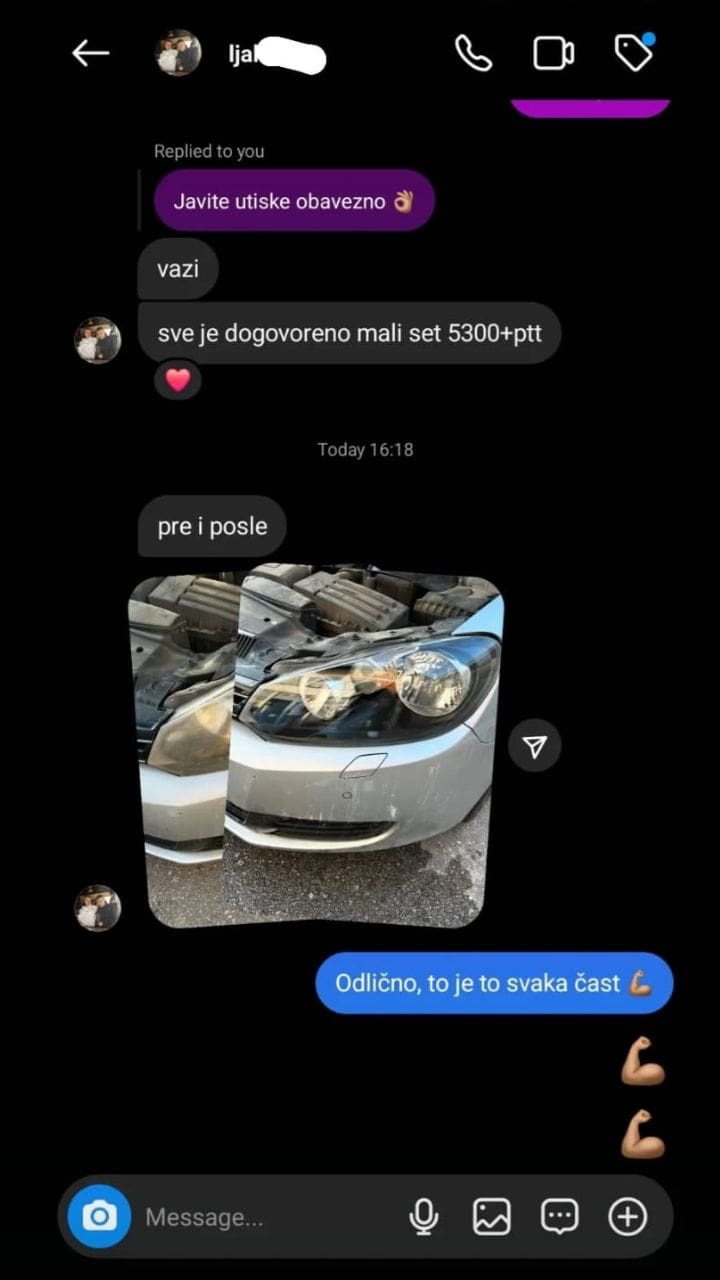Open the contact's profile from the header avatar
This screenshot has height=1280, width=720.
tap(179, 54)
